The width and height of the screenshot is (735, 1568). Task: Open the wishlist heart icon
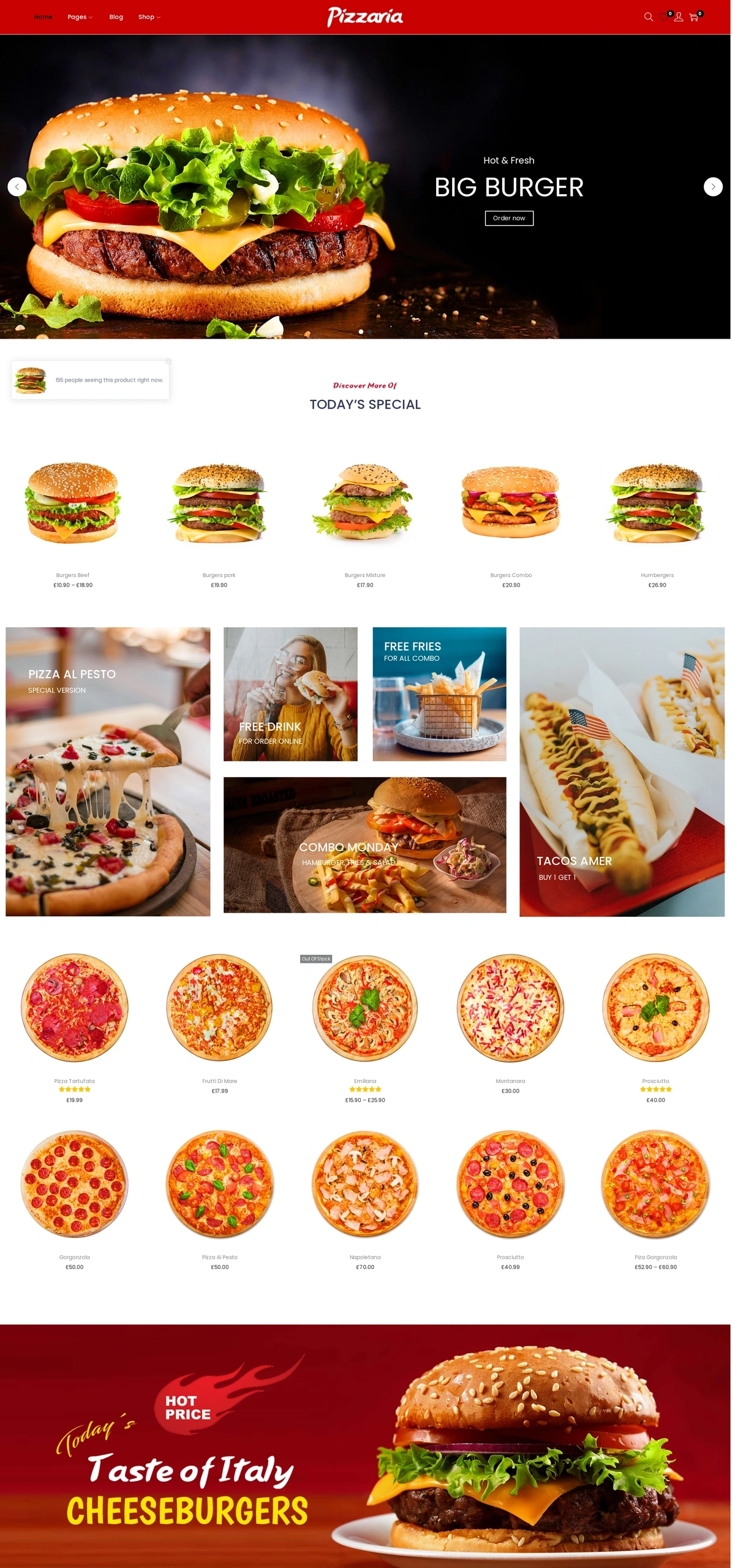[663, 17]
